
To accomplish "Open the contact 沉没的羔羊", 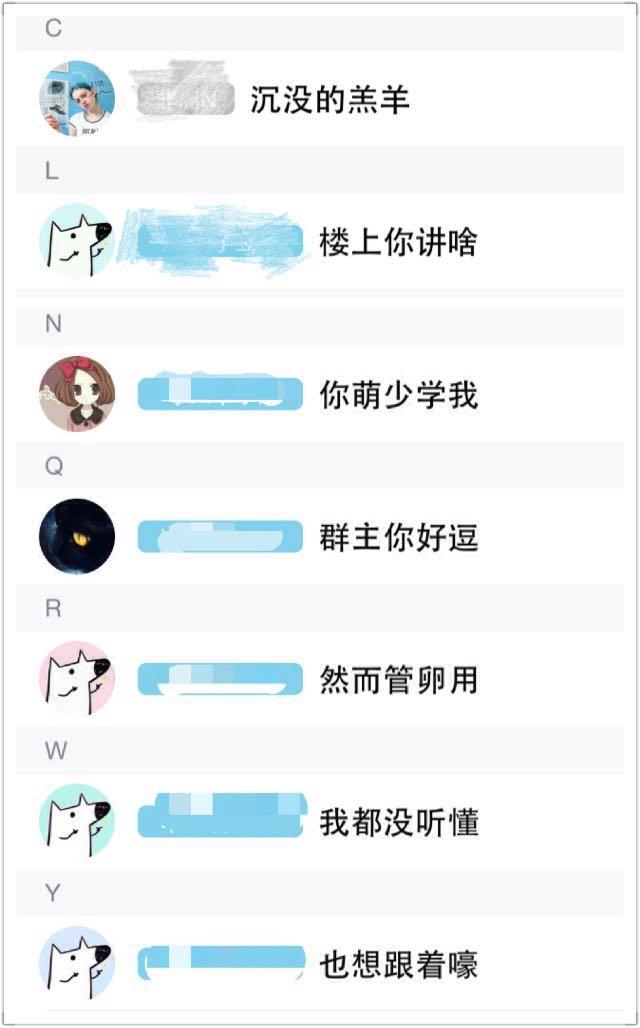I will (319, 98).
